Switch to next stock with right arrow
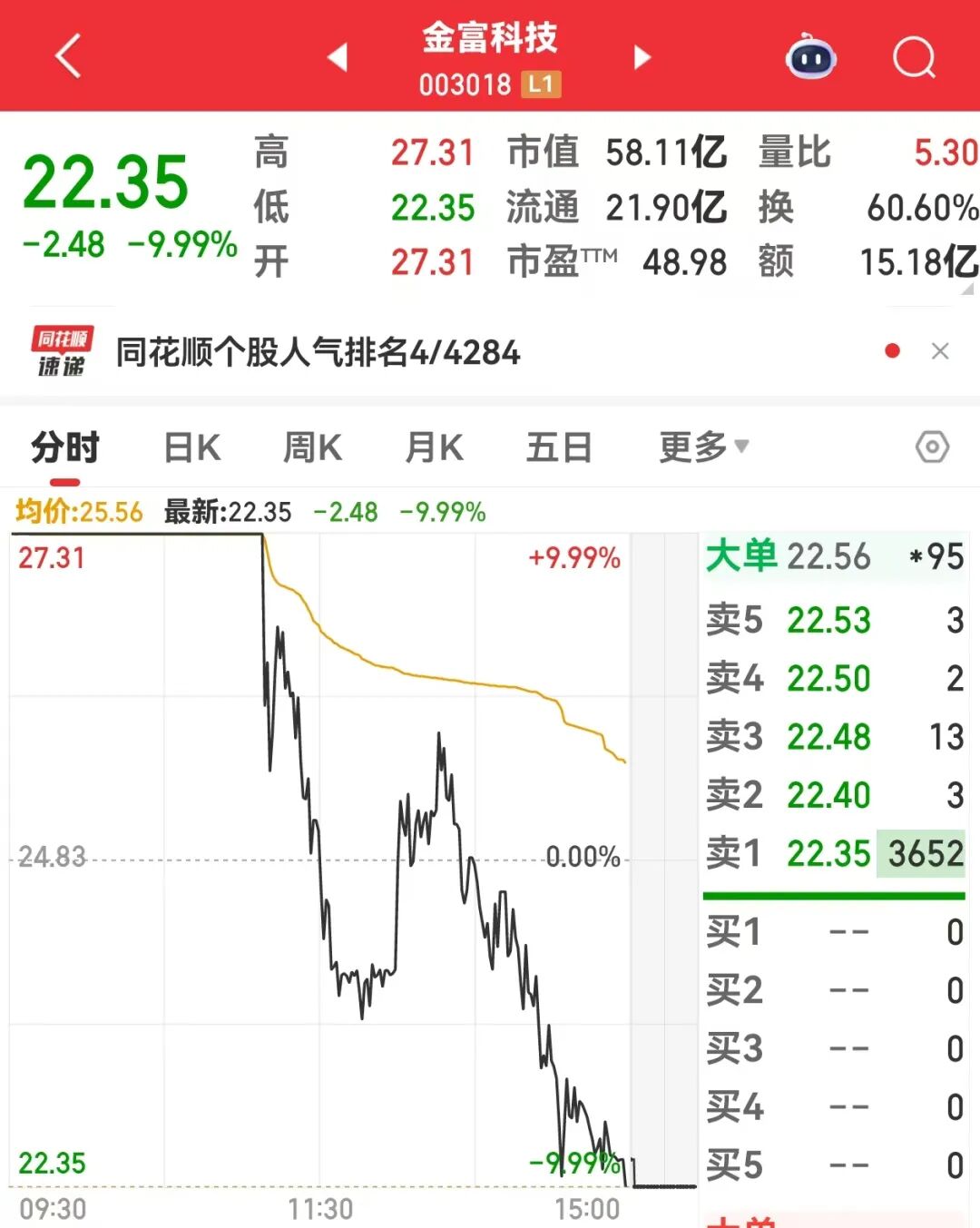 pos(641,56)
